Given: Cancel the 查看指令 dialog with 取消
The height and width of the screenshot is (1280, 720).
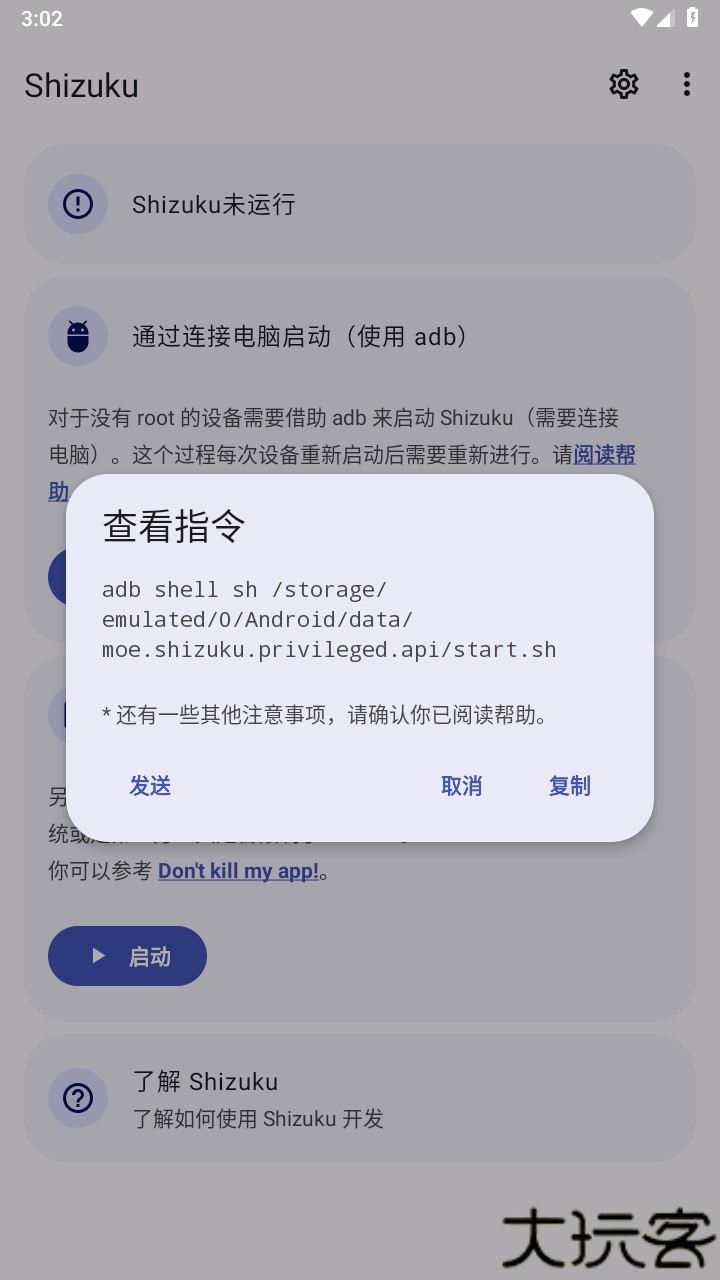Looking at the screenshot, I should click(x=461, y=786).
